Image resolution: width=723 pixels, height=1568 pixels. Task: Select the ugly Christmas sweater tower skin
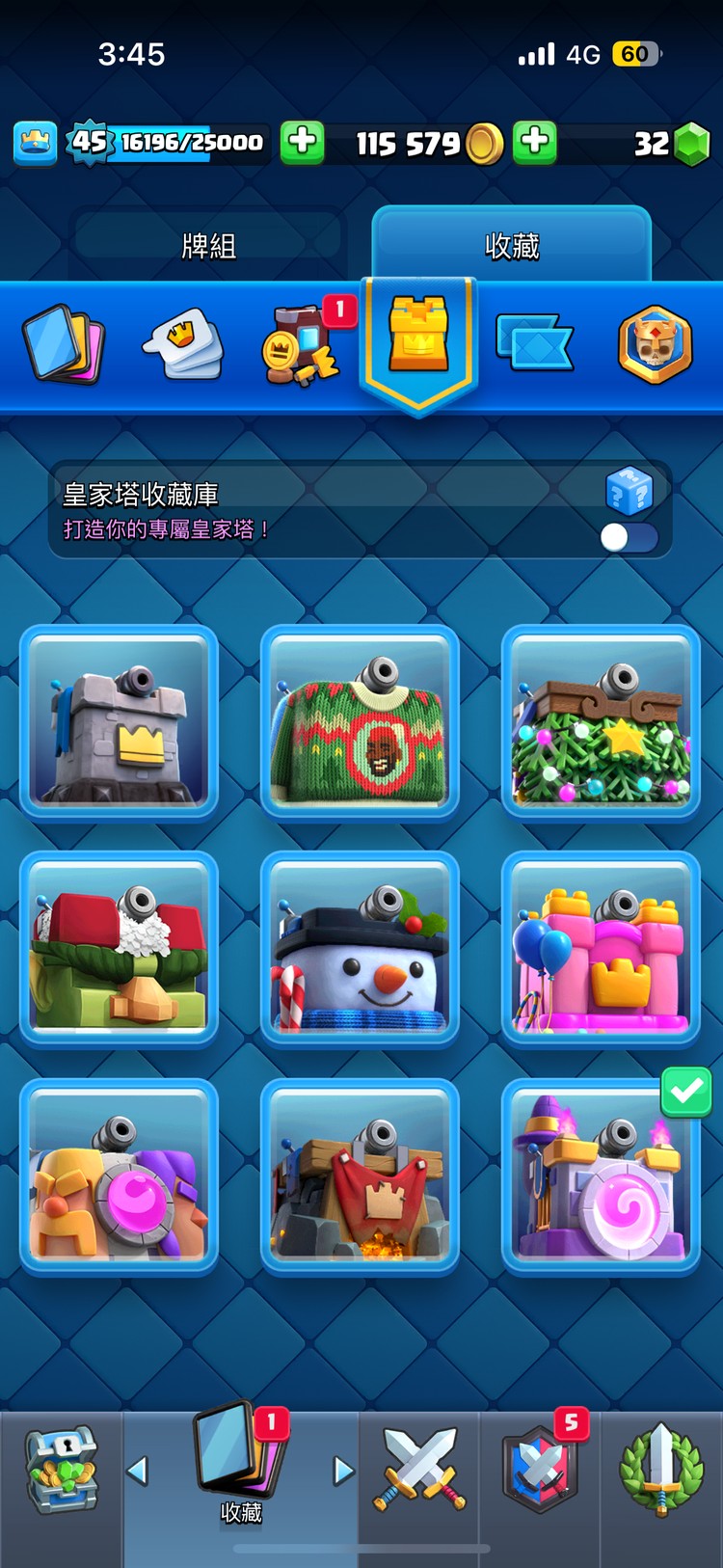tap(360, 721)
